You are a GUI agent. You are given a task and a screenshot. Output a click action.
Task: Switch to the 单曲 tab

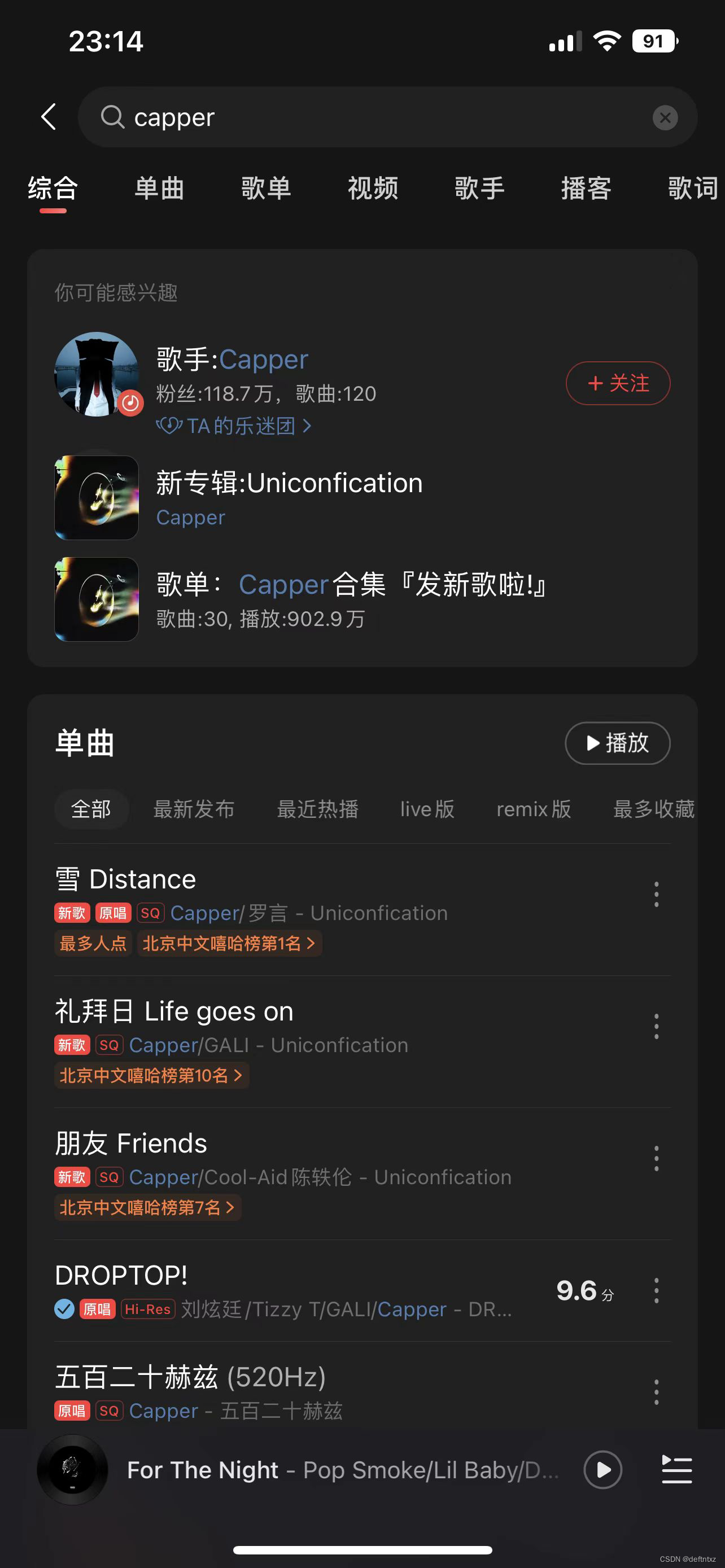(159, 188)
